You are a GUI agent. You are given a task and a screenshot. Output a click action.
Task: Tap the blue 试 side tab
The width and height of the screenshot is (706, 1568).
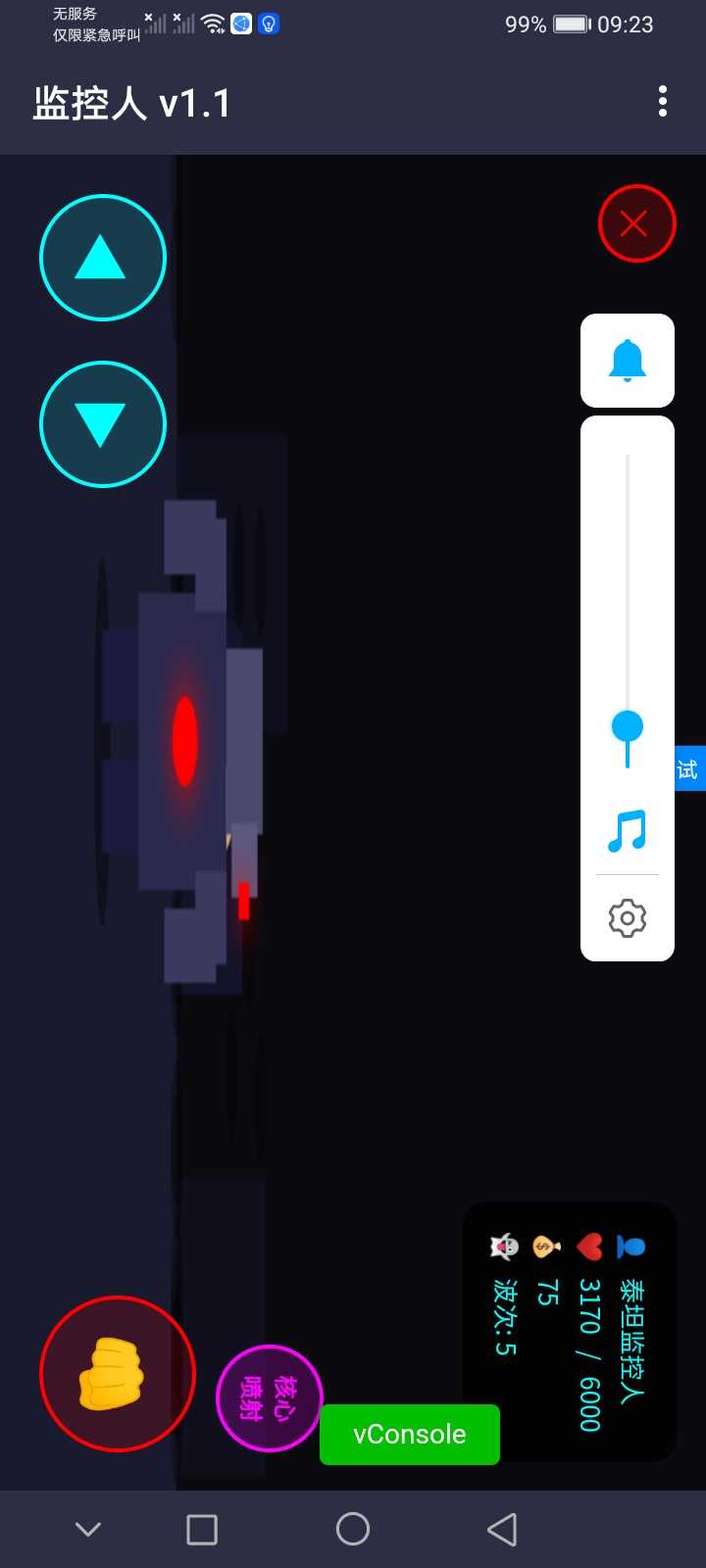point(689,768)
